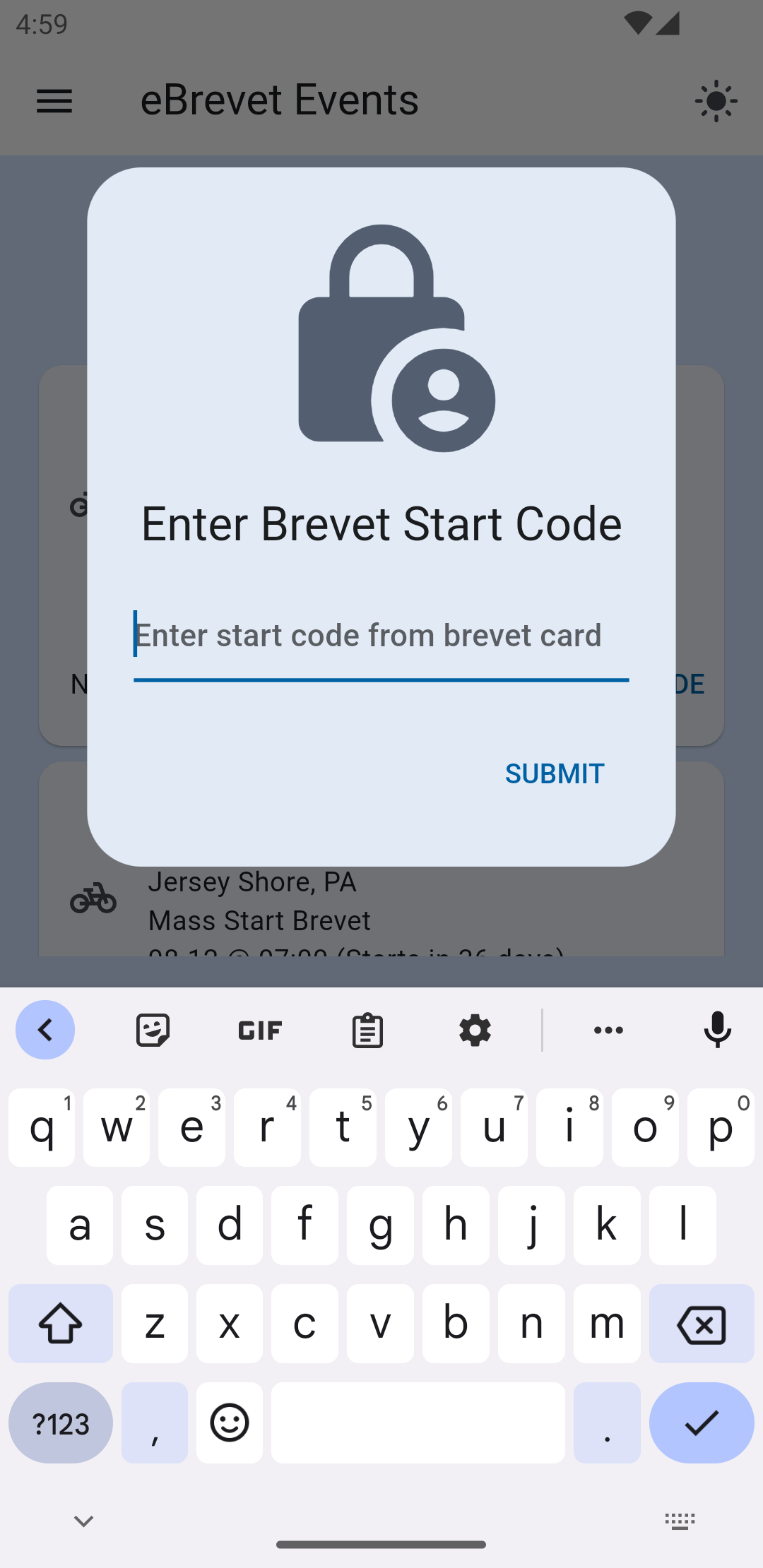Viewport: 763px width, 1568px height.
Task: Open keyboard settings gear
Action: (x=475, y=1031)
